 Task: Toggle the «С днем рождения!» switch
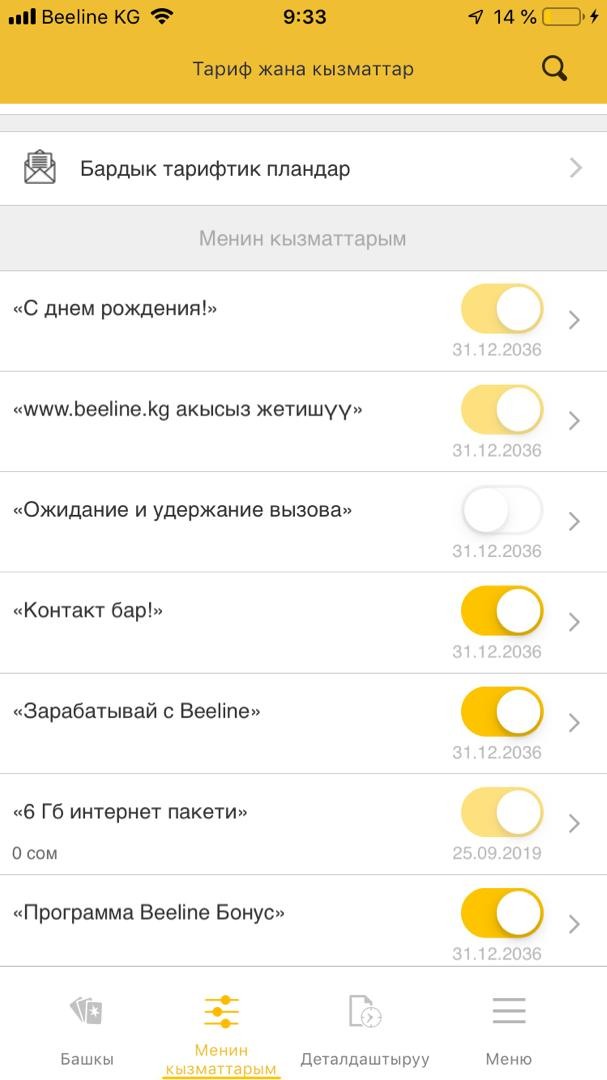502,309
